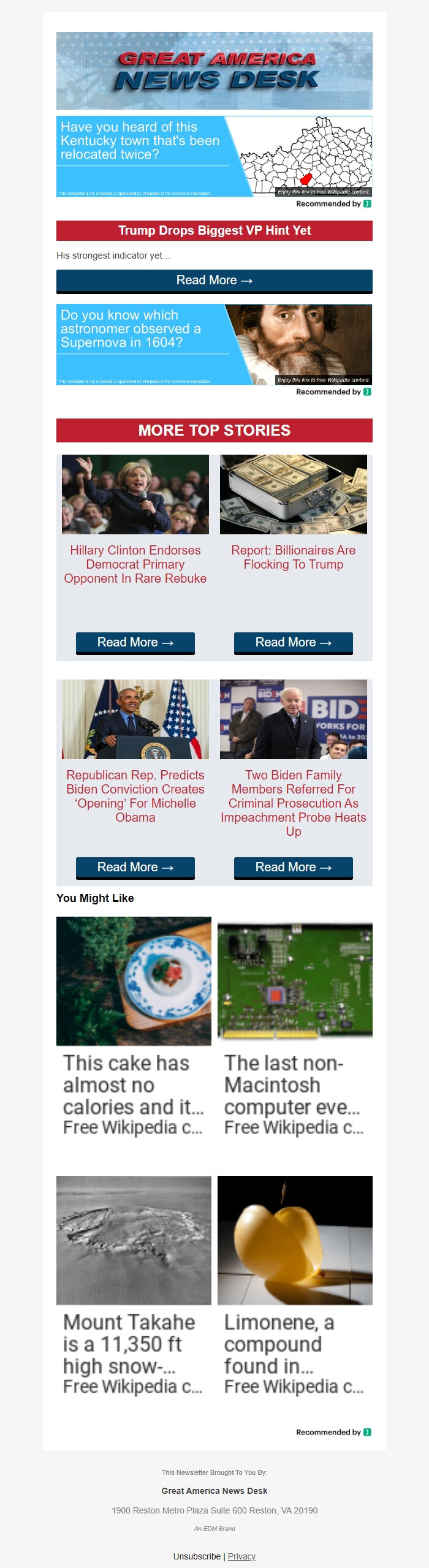Open Hillary Clinton Endorses Democrat Primary Opponent headline
The height and width of the screenshot is (1568, 429).
click(135, 564)
